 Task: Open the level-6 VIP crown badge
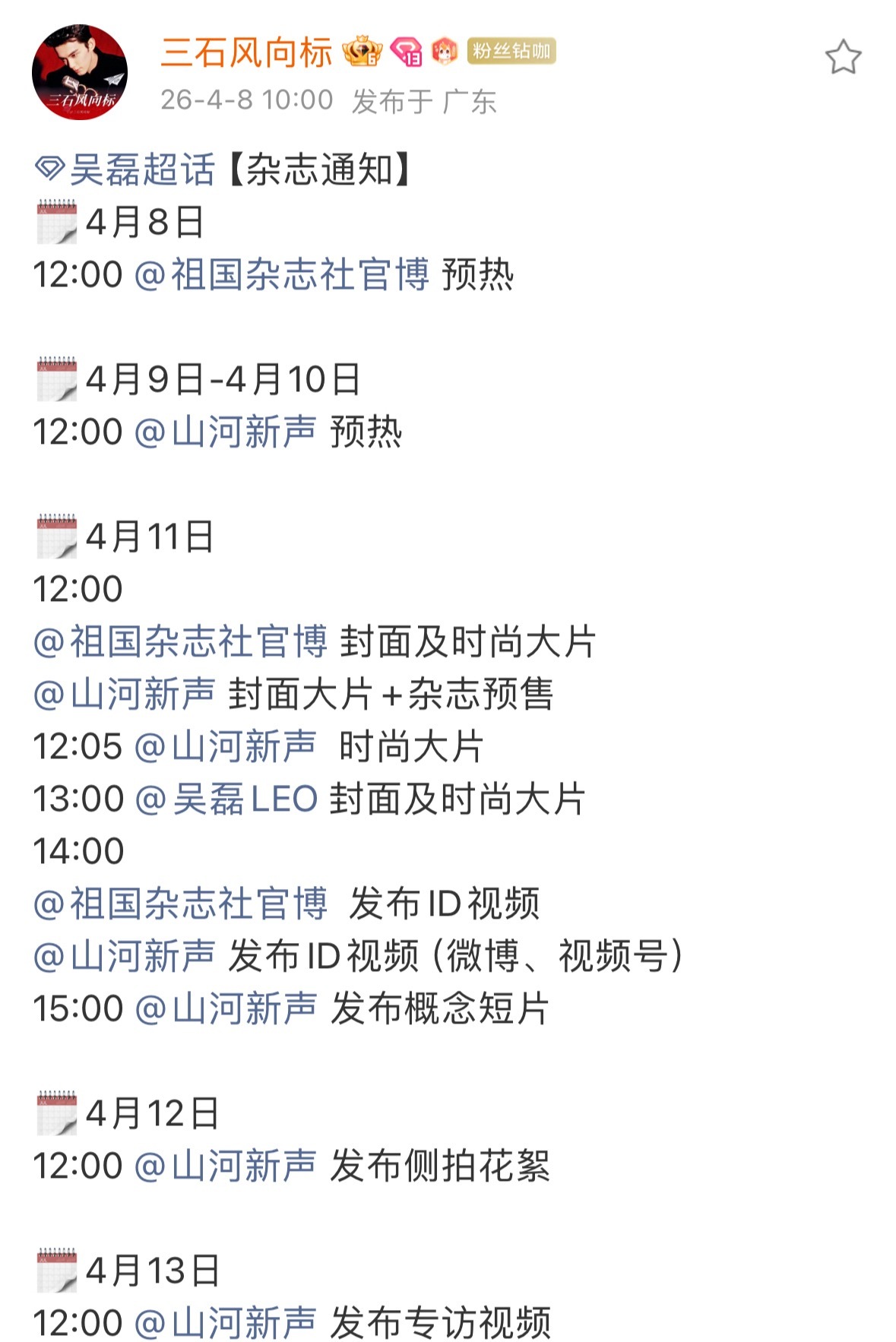pyautogui.click(x=363, y=53)
